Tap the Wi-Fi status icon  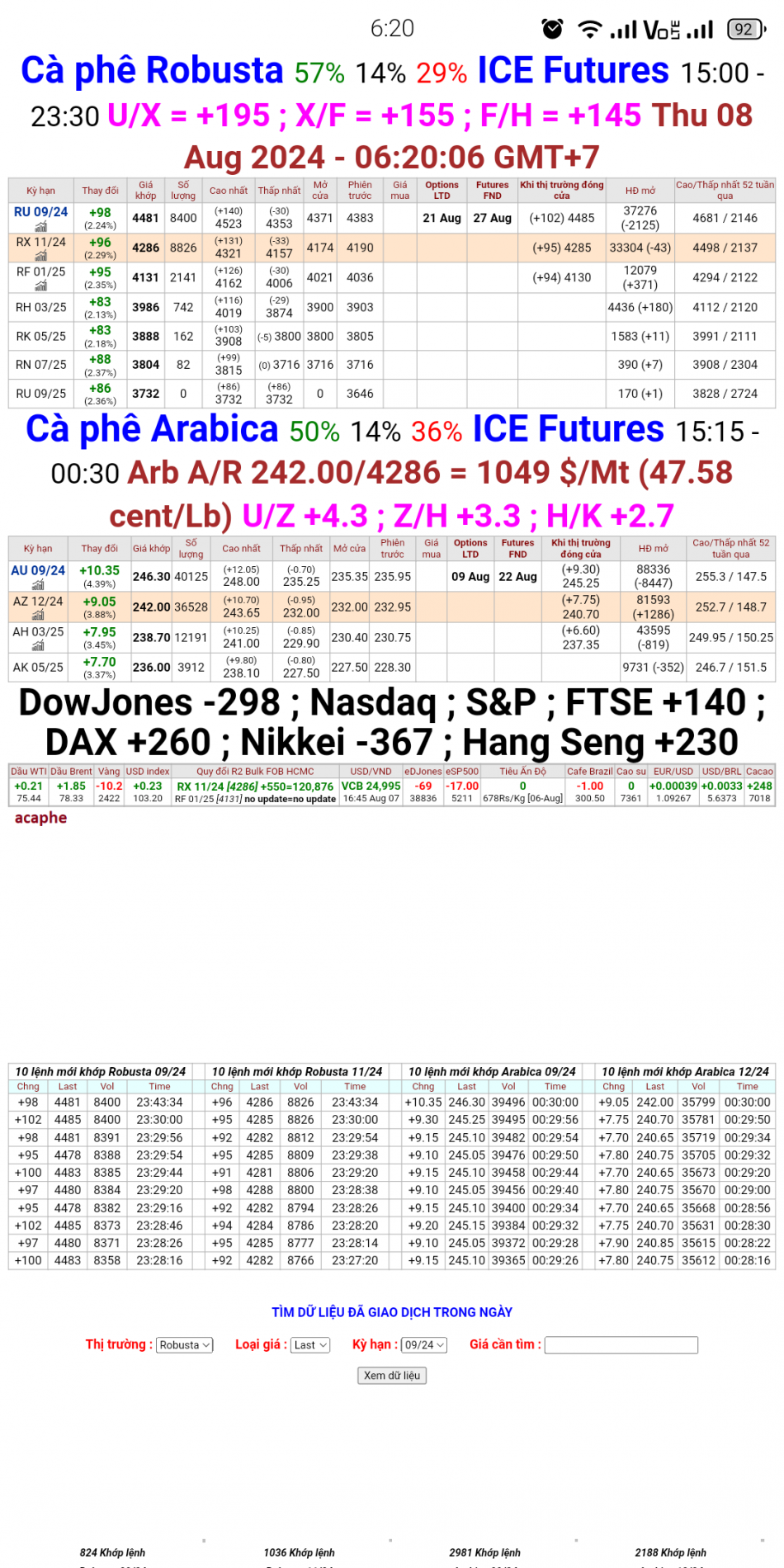pyautogui.click(x=592, y=30)
